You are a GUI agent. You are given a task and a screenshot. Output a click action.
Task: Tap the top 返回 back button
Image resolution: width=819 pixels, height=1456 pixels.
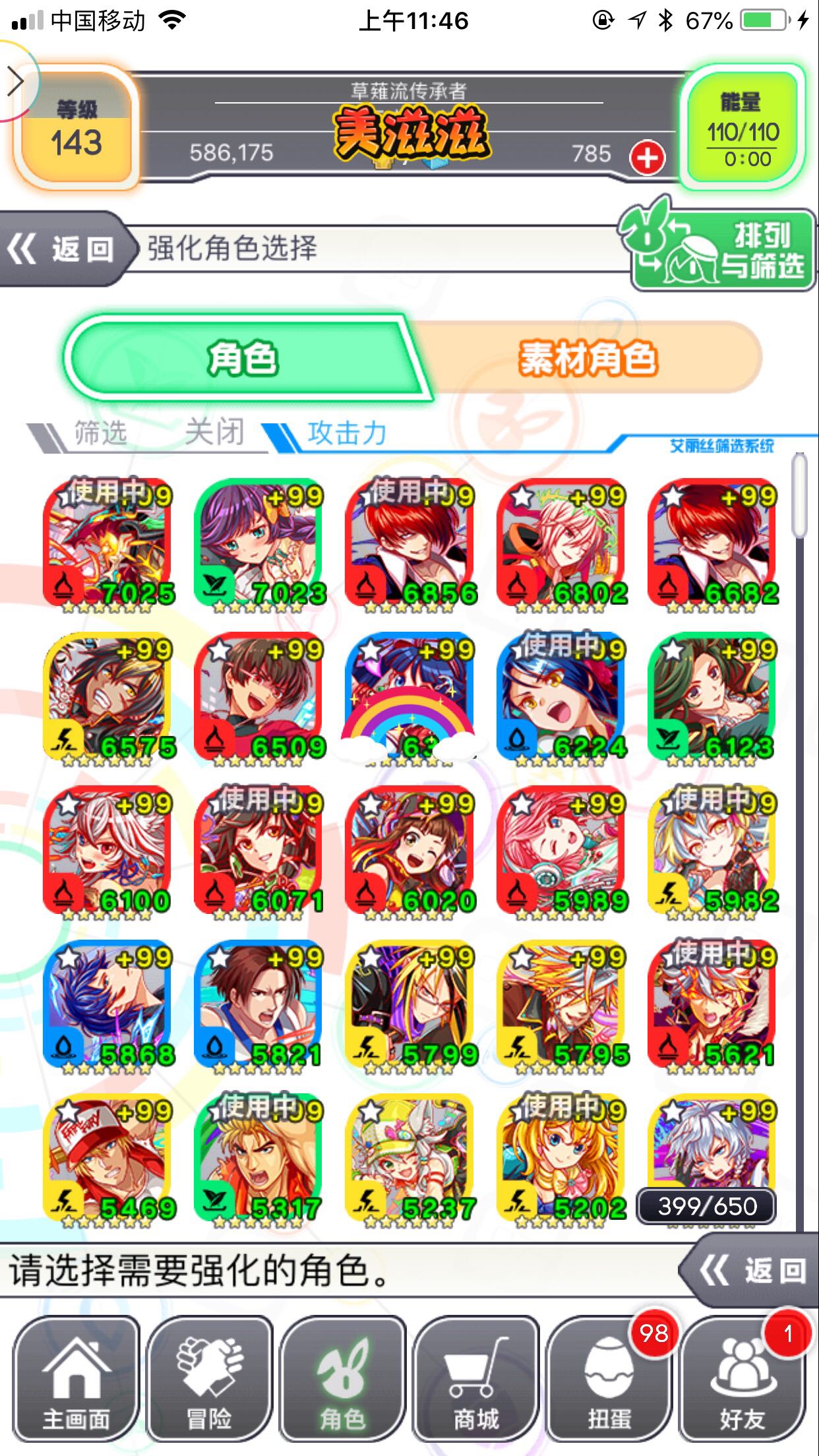tap(65, 249)
